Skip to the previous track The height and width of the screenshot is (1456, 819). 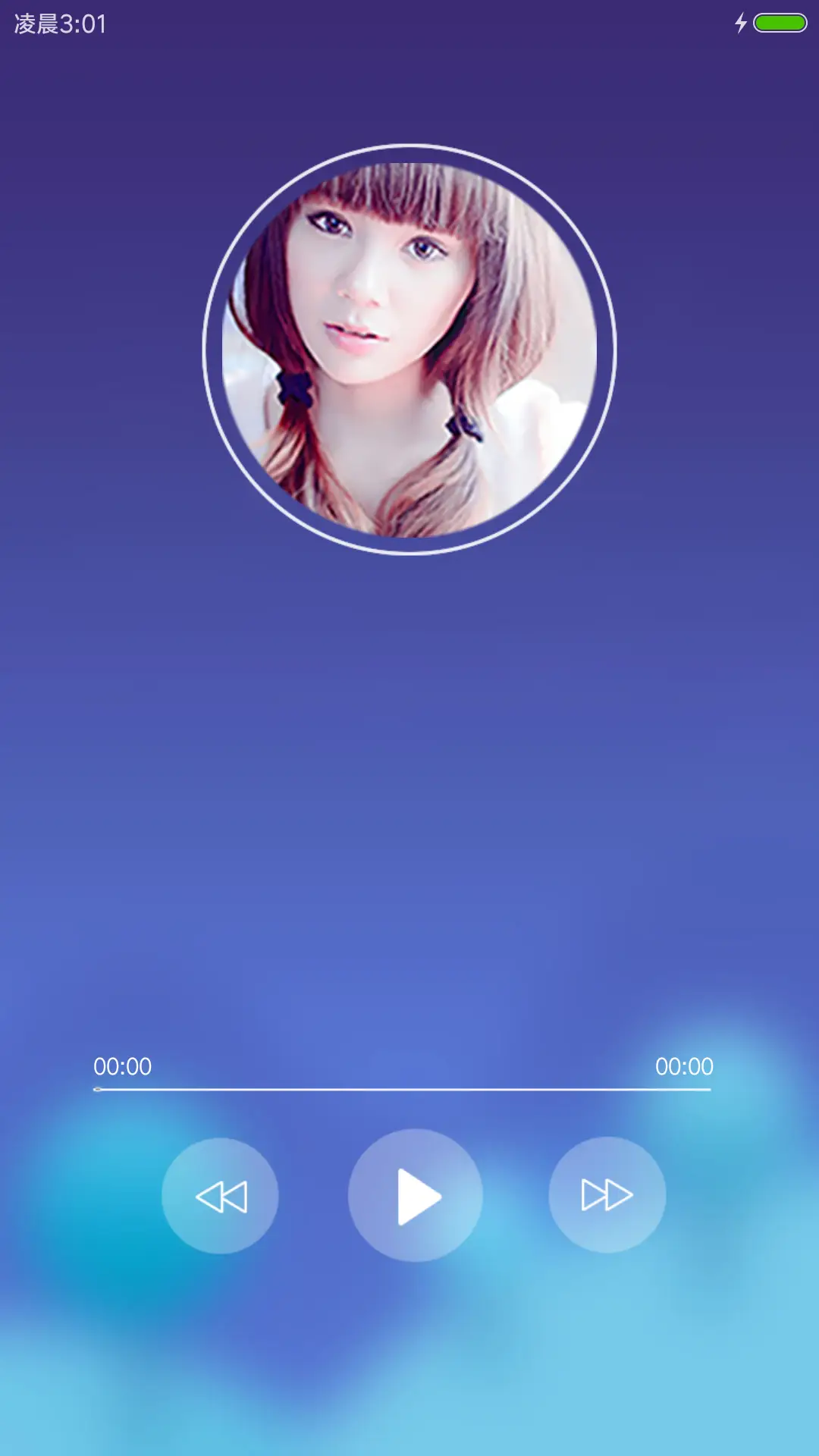coord(220,1196)
